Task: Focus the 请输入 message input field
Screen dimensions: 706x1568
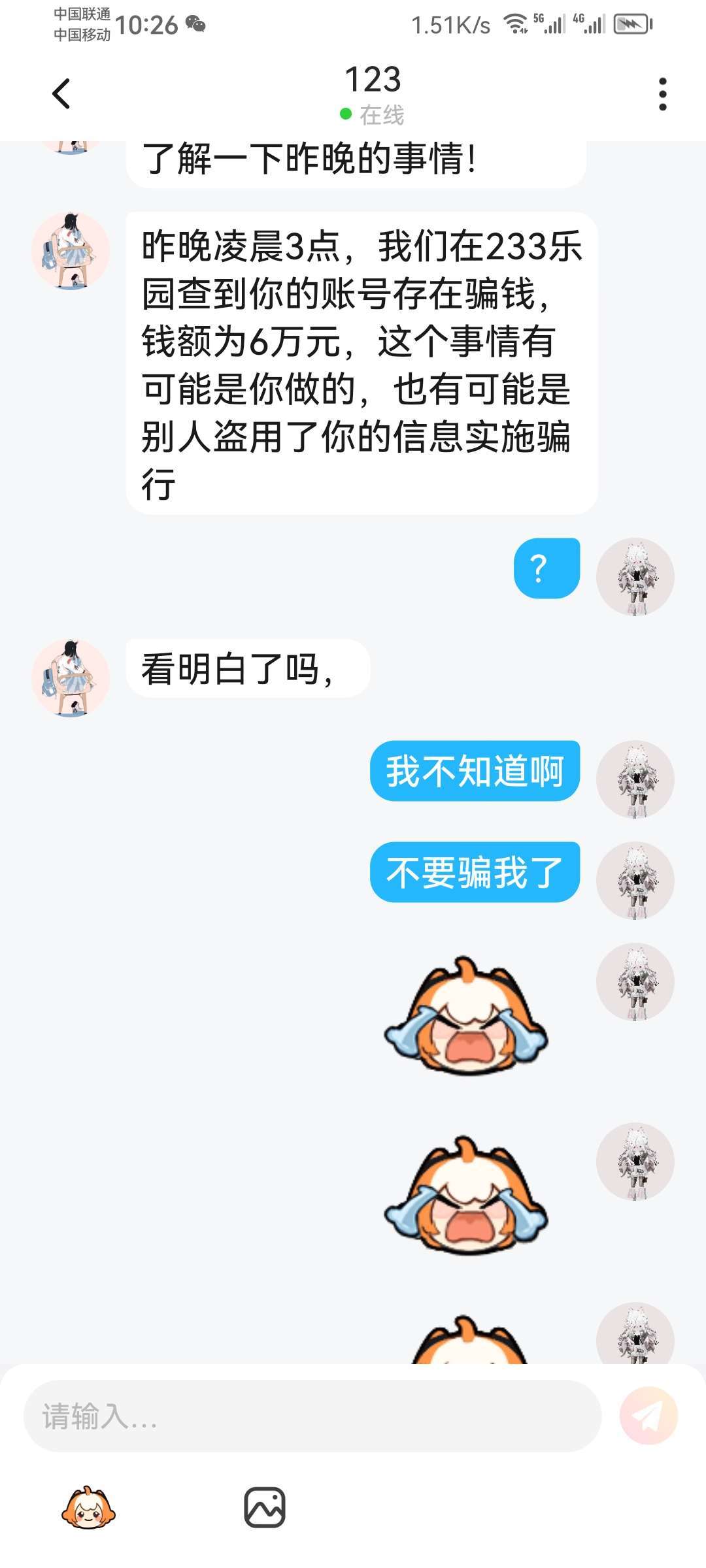Action: [312, 1416]
